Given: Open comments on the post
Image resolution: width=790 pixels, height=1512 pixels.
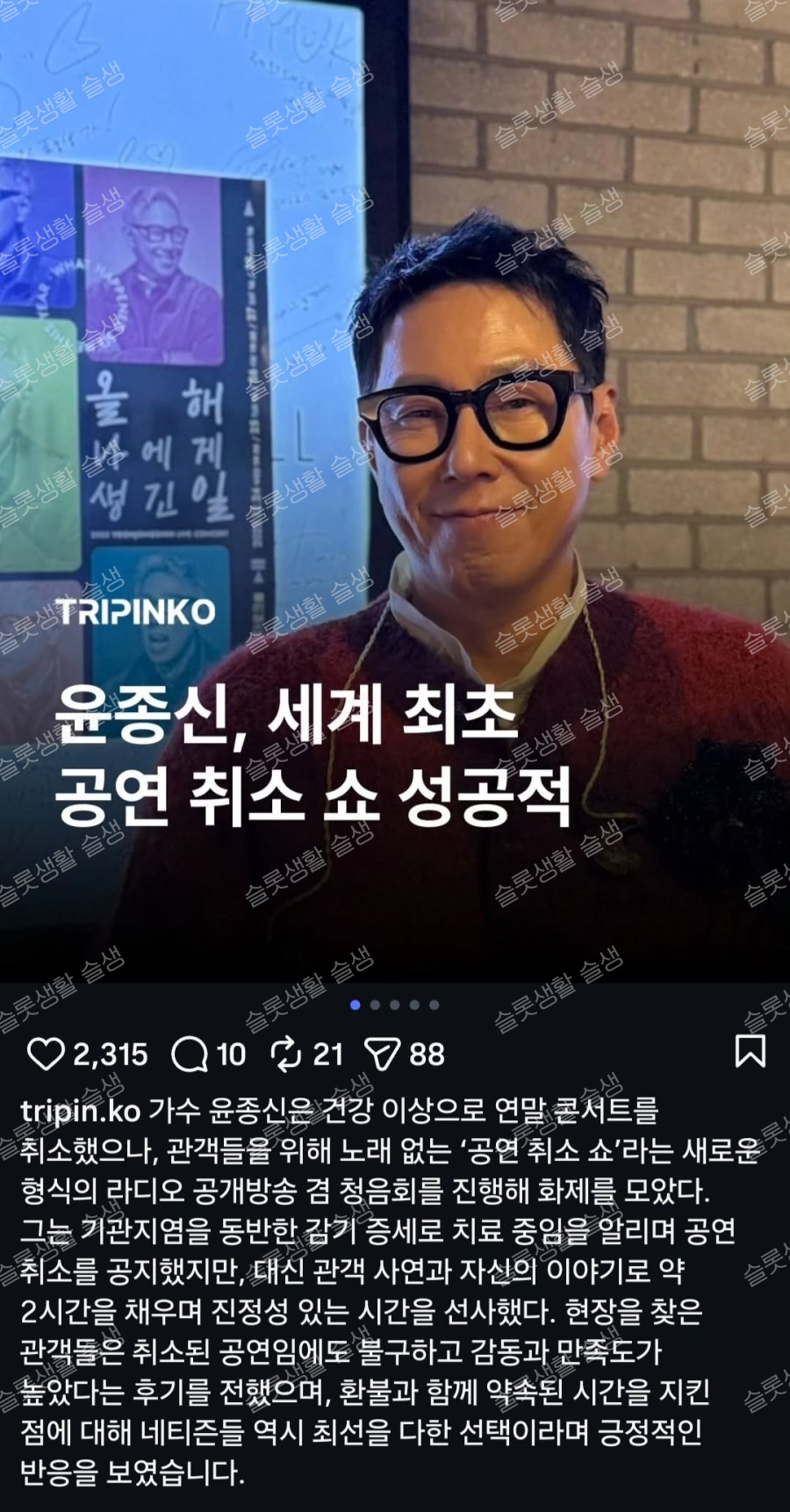Looking at the screenshot, I should tap(190, 1055).
